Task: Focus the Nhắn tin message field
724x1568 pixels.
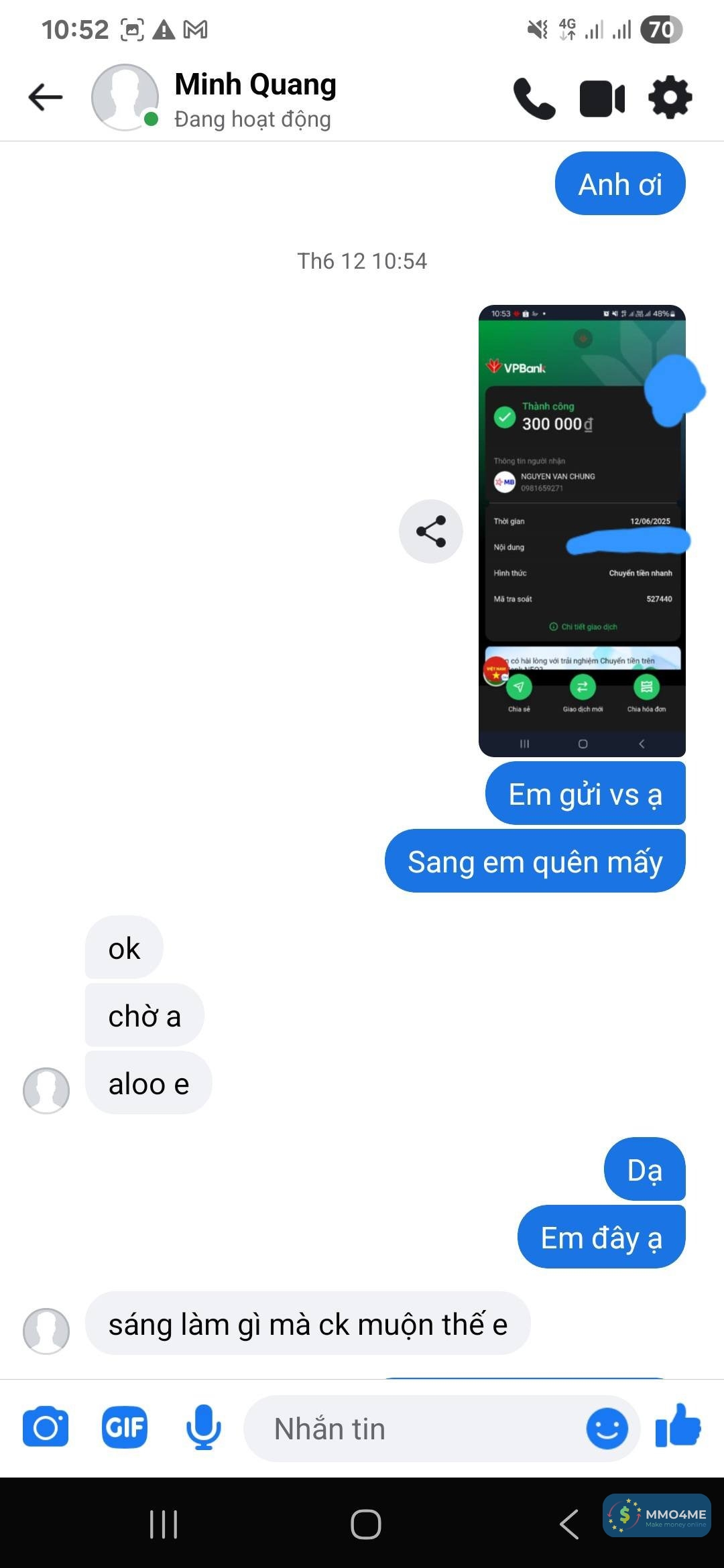Action: click(416, 1429)
